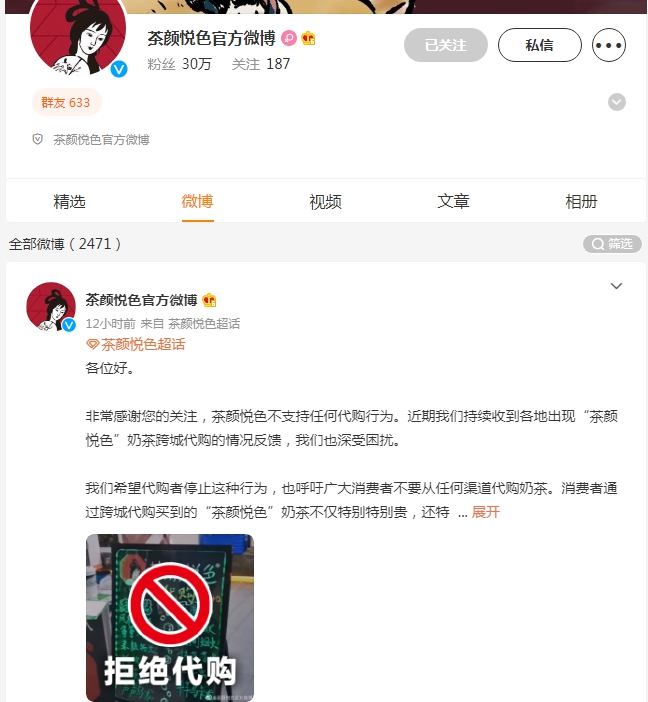Viewport: 648px width, 702px height.
Task: Select the 微博 tab
Action: (x=197, y=201)
